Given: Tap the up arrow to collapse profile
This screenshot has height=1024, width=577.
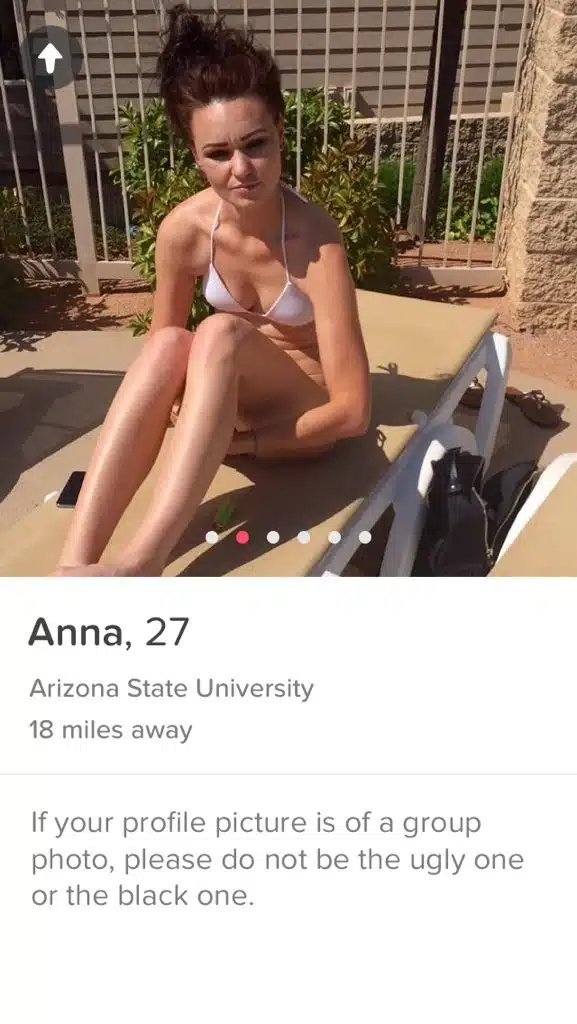Looking at the screenshot, I should point(51,57).
